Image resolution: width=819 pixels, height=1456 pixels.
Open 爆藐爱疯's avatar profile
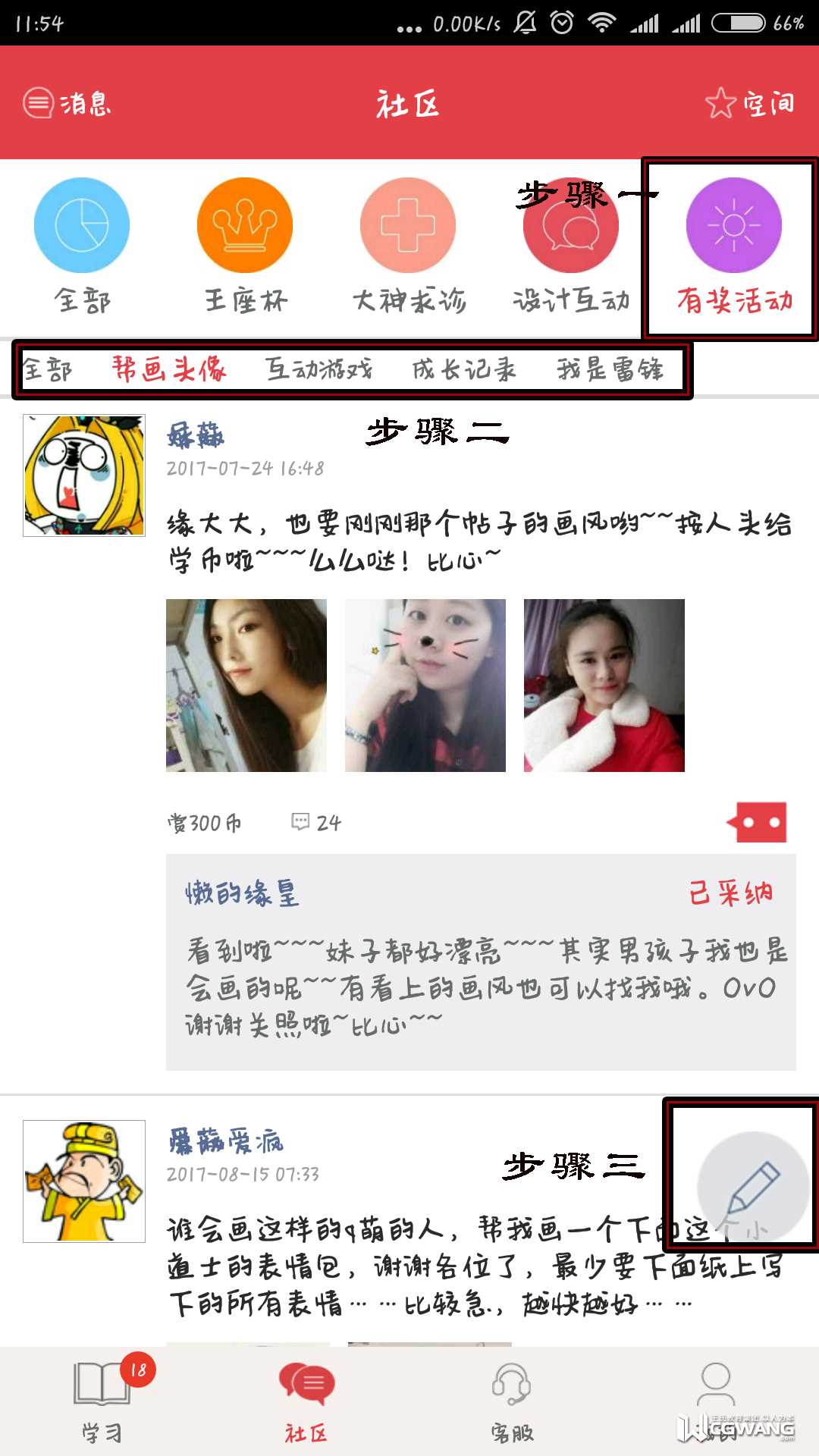pos(84,1181)
